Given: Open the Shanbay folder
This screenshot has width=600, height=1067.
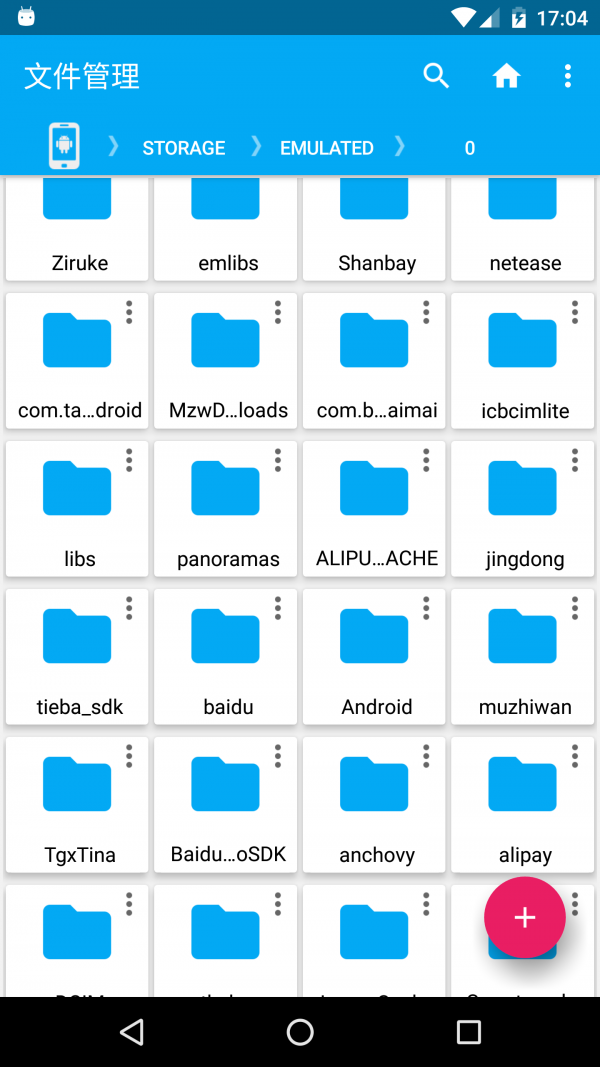Looking at the screenshot, I should [x=376, y=228].
